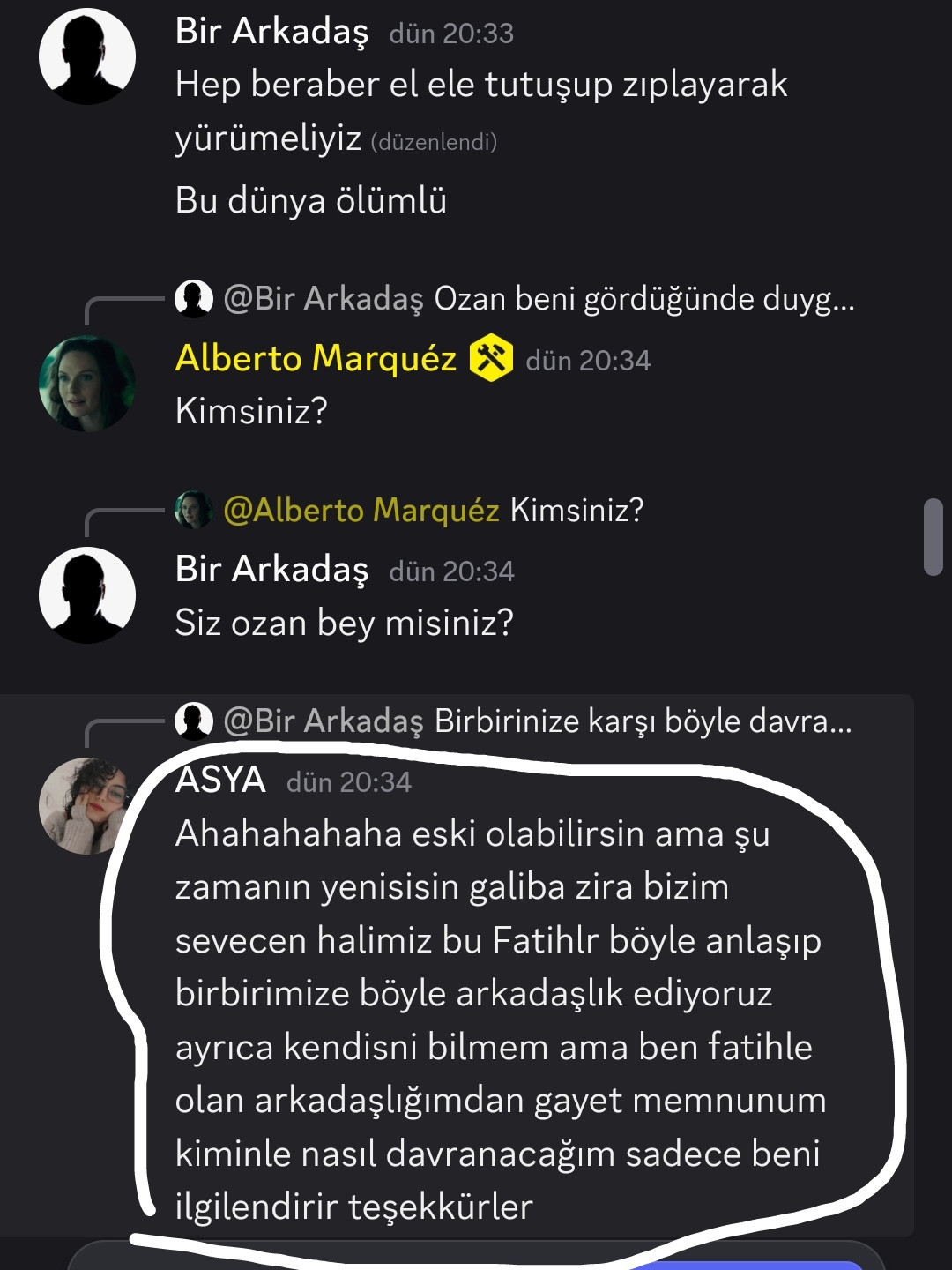Open Bir Arkadaş's avatar beside the 20:33 message
Screen dimensions: 952x1270
click(x=87, y=56)
